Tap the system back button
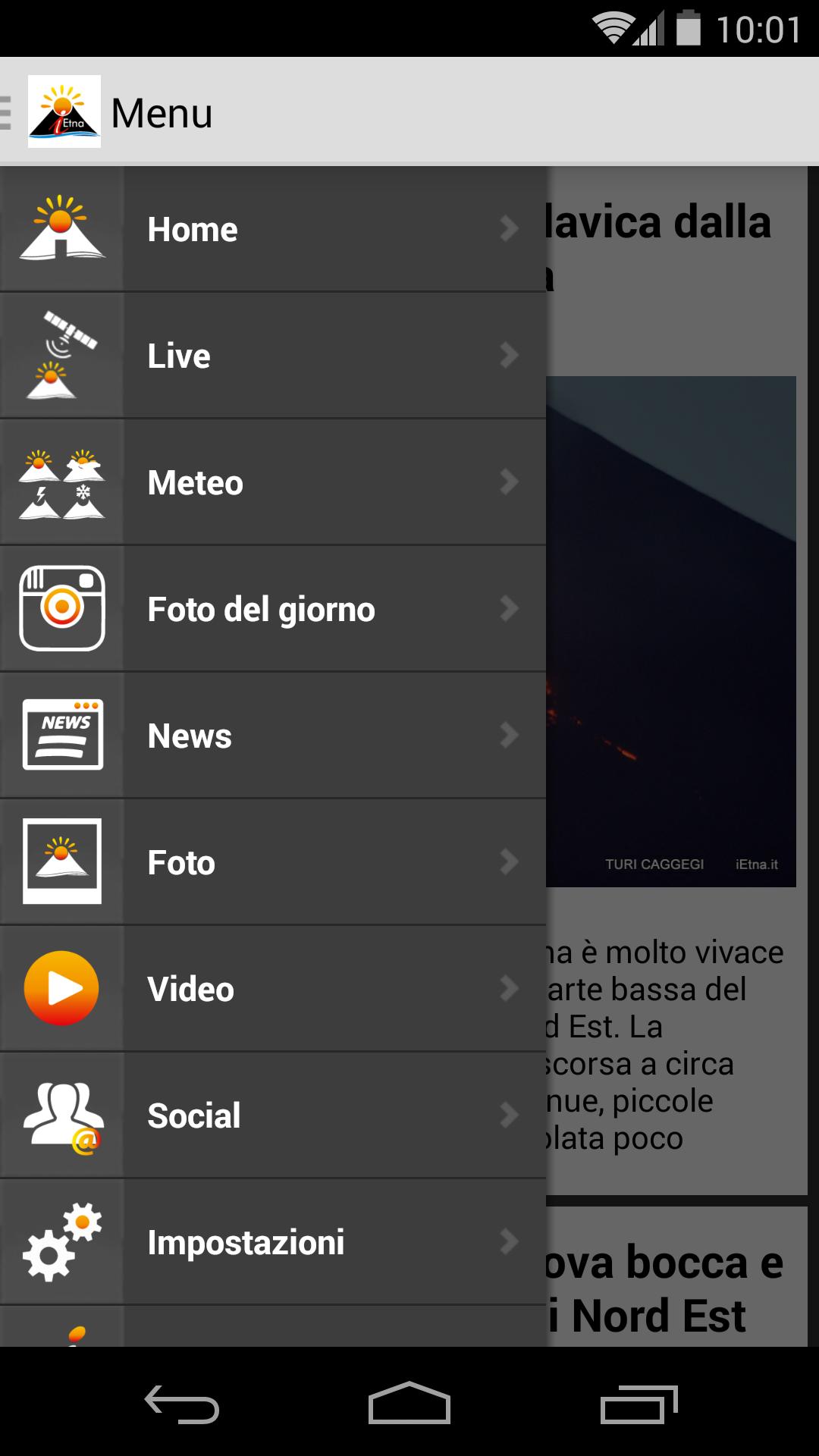Image resolution: width=819 pixels, height=1456 pixels. coord(182,1404)
